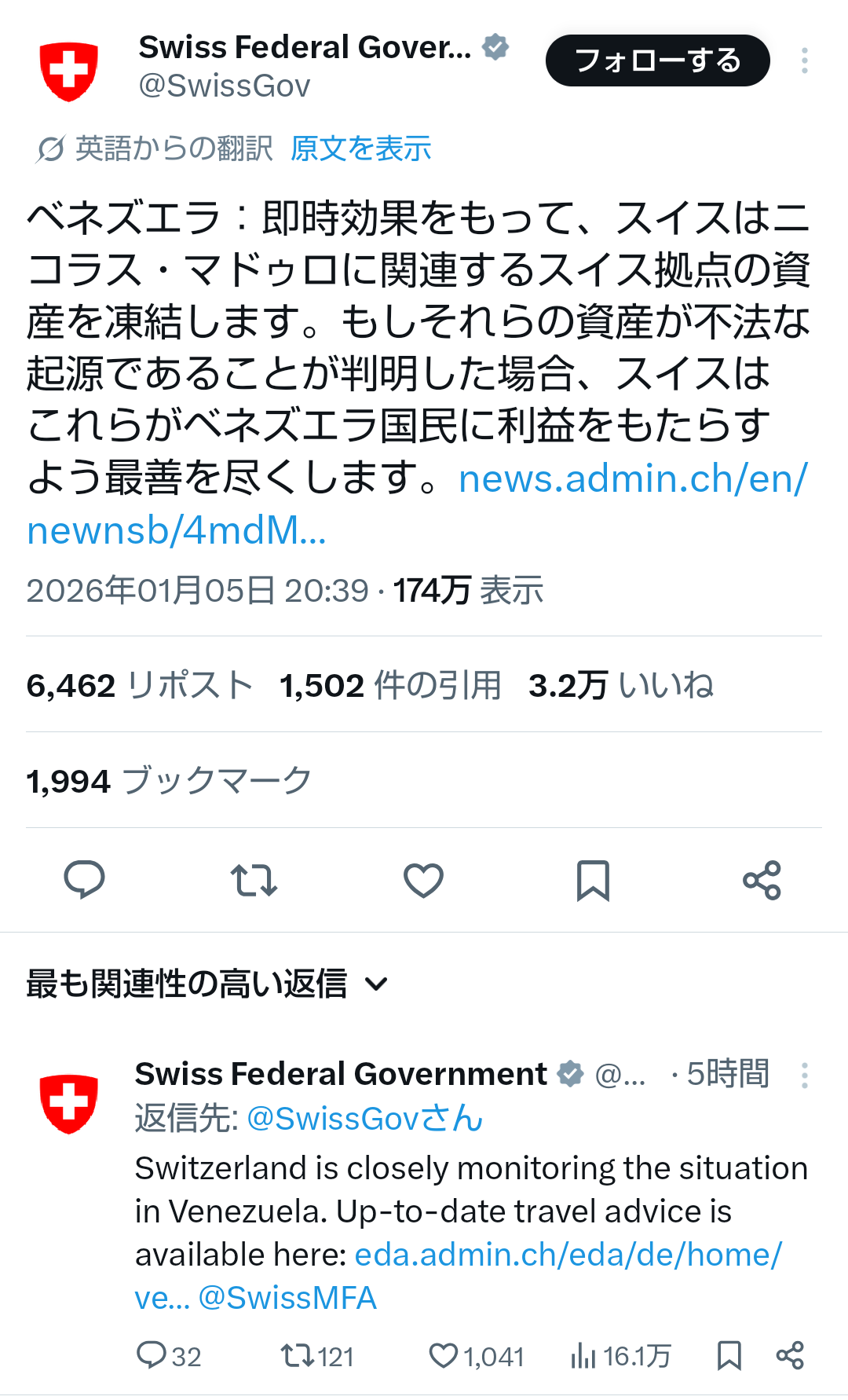This screenshot has height=1400, width=848.
Task: View the 1,502 件の引用 quotes
Action: [390, 685]
